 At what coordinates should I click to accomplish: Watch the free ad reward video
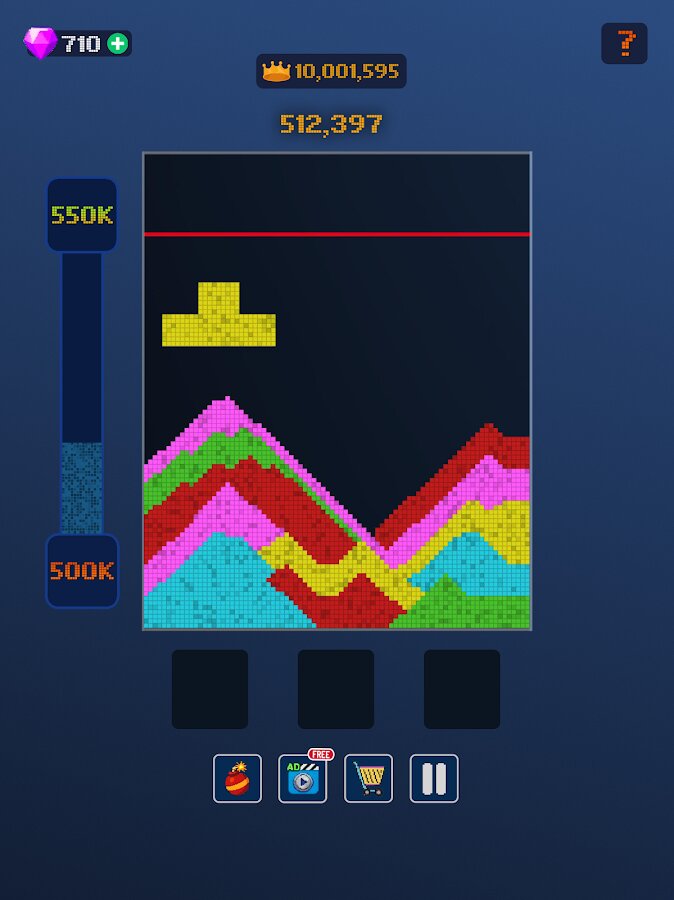tap(302, 778)
